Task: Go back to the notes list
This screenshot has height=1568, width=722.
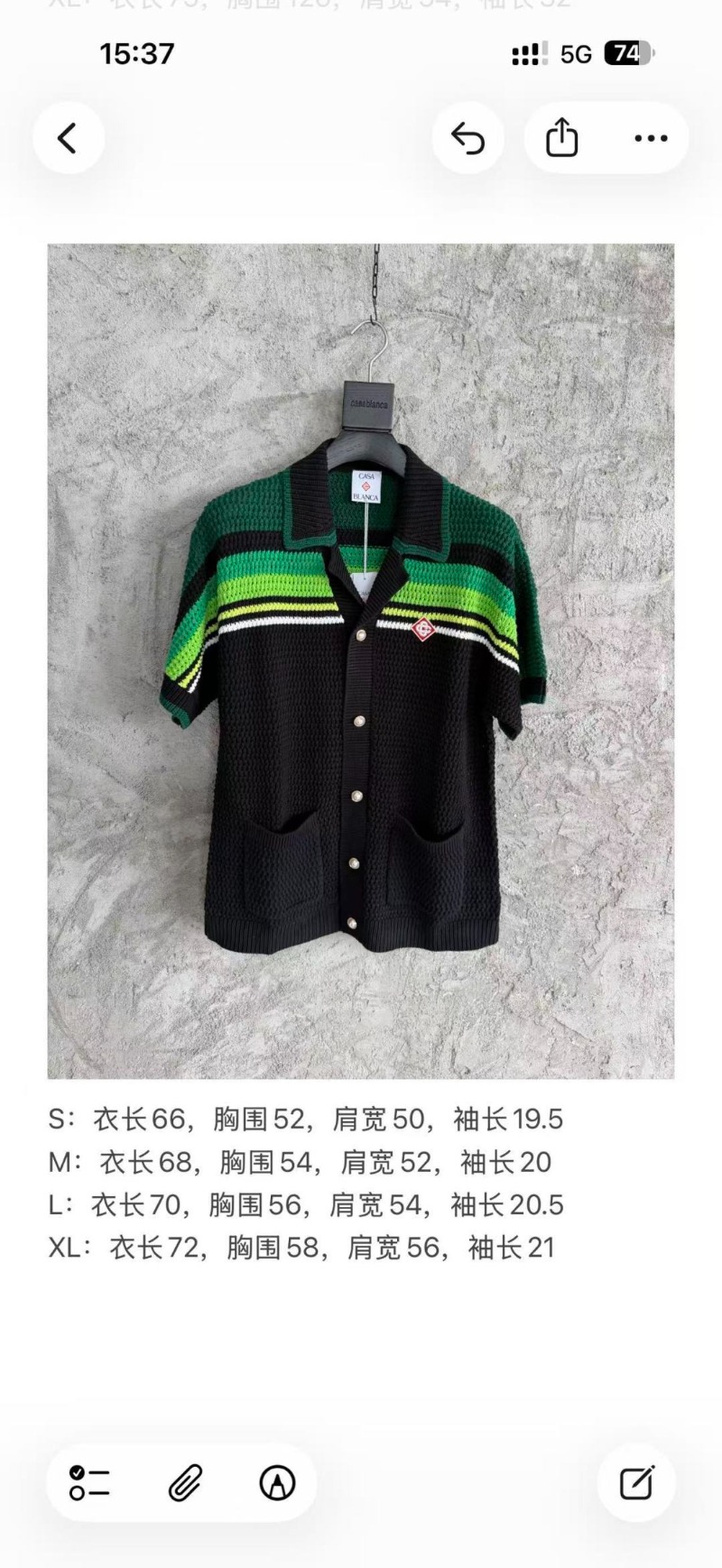Action: click(68, 138)
